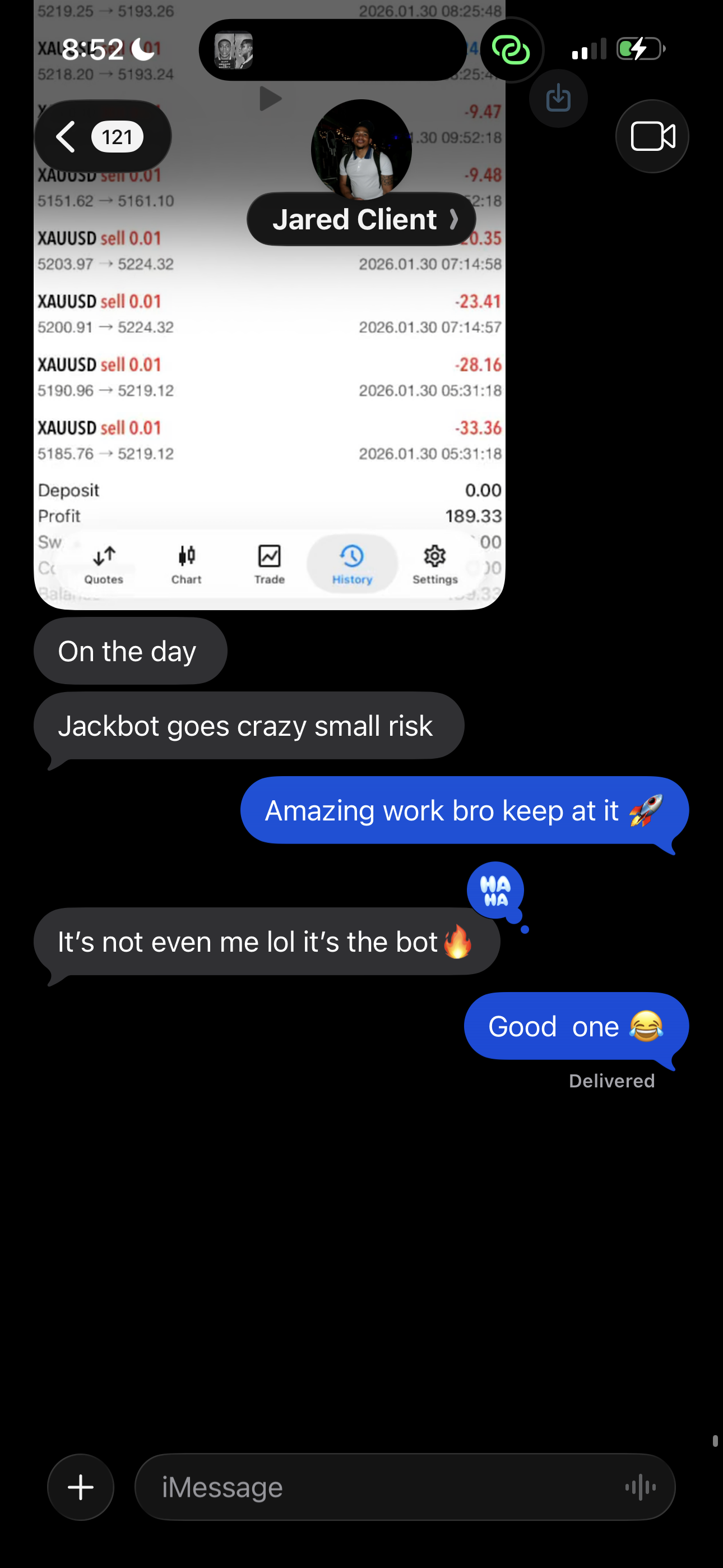The height and width of the screenshot is (1568, 723).
Task: Open Jared Client contact details
Action: [361, 219]
